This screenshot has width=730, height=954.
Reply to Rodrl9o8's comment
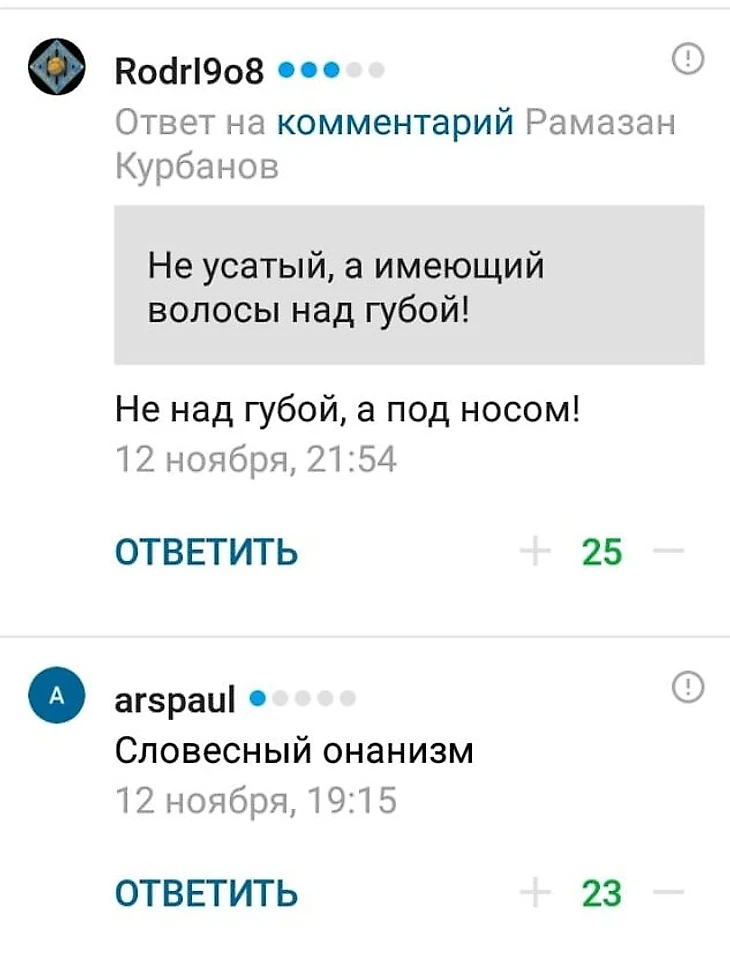coord(206,551)
